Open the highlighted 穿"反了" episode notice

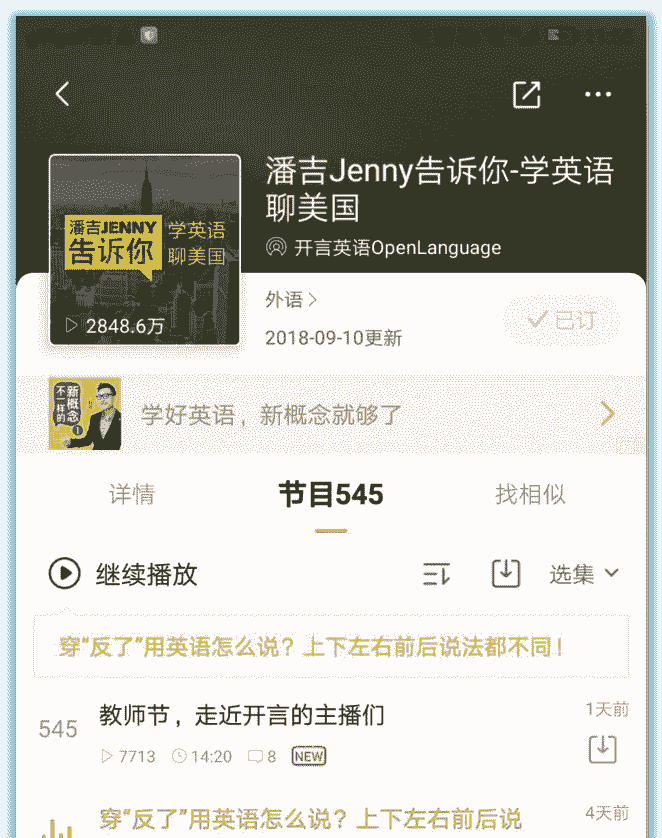[330, 647]
